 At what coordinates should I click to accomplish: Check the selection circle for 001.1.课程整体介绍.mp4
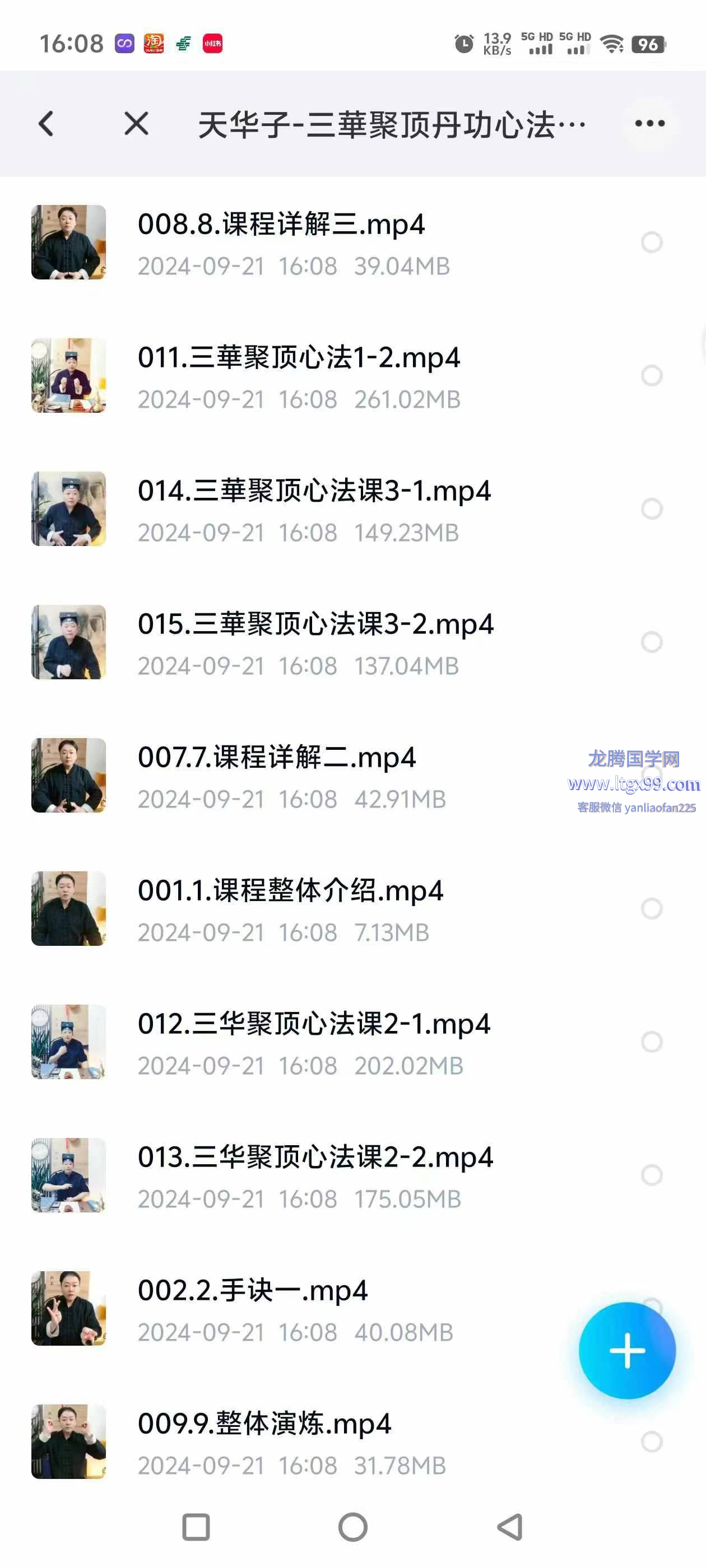click(651, 909)
